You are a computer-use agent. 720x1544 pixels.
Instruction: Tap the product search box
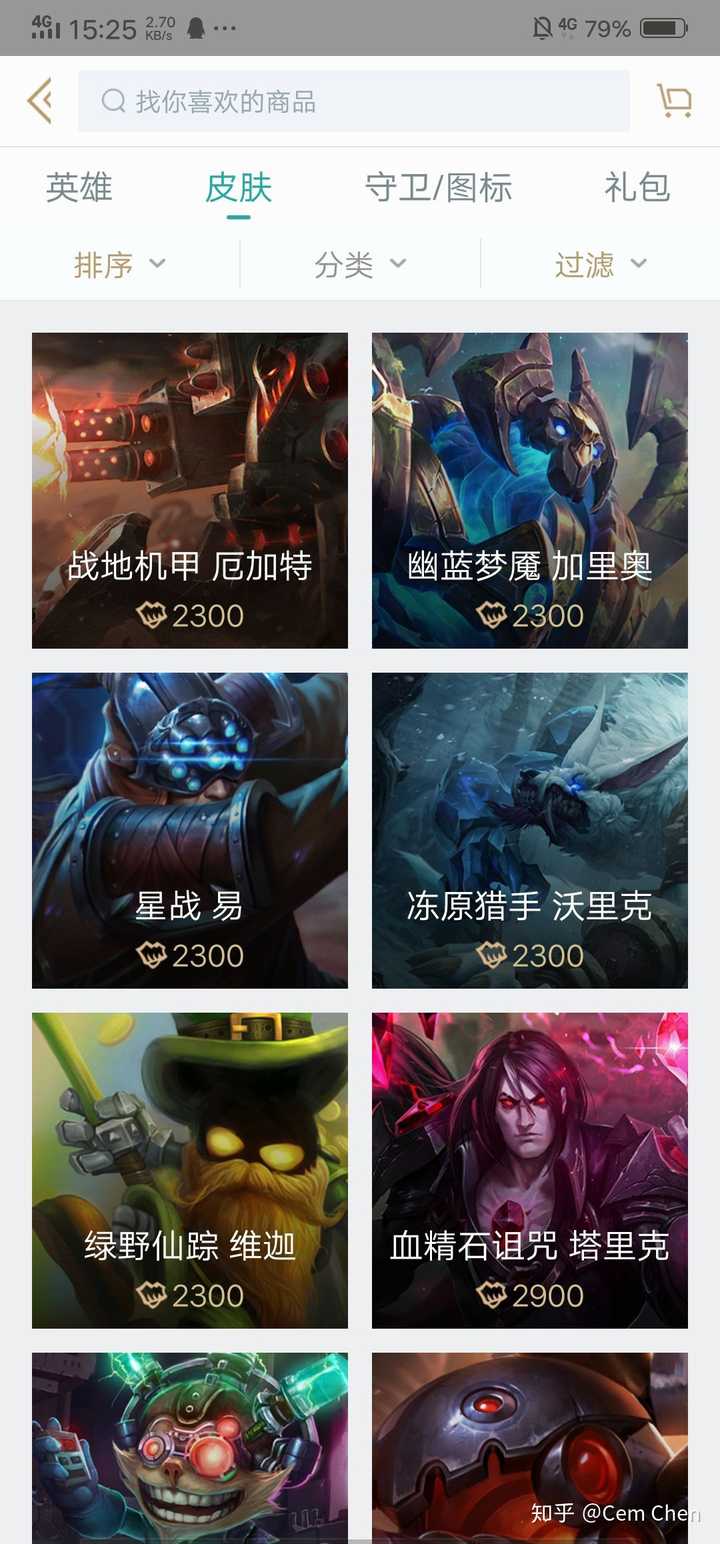[354, 101]
